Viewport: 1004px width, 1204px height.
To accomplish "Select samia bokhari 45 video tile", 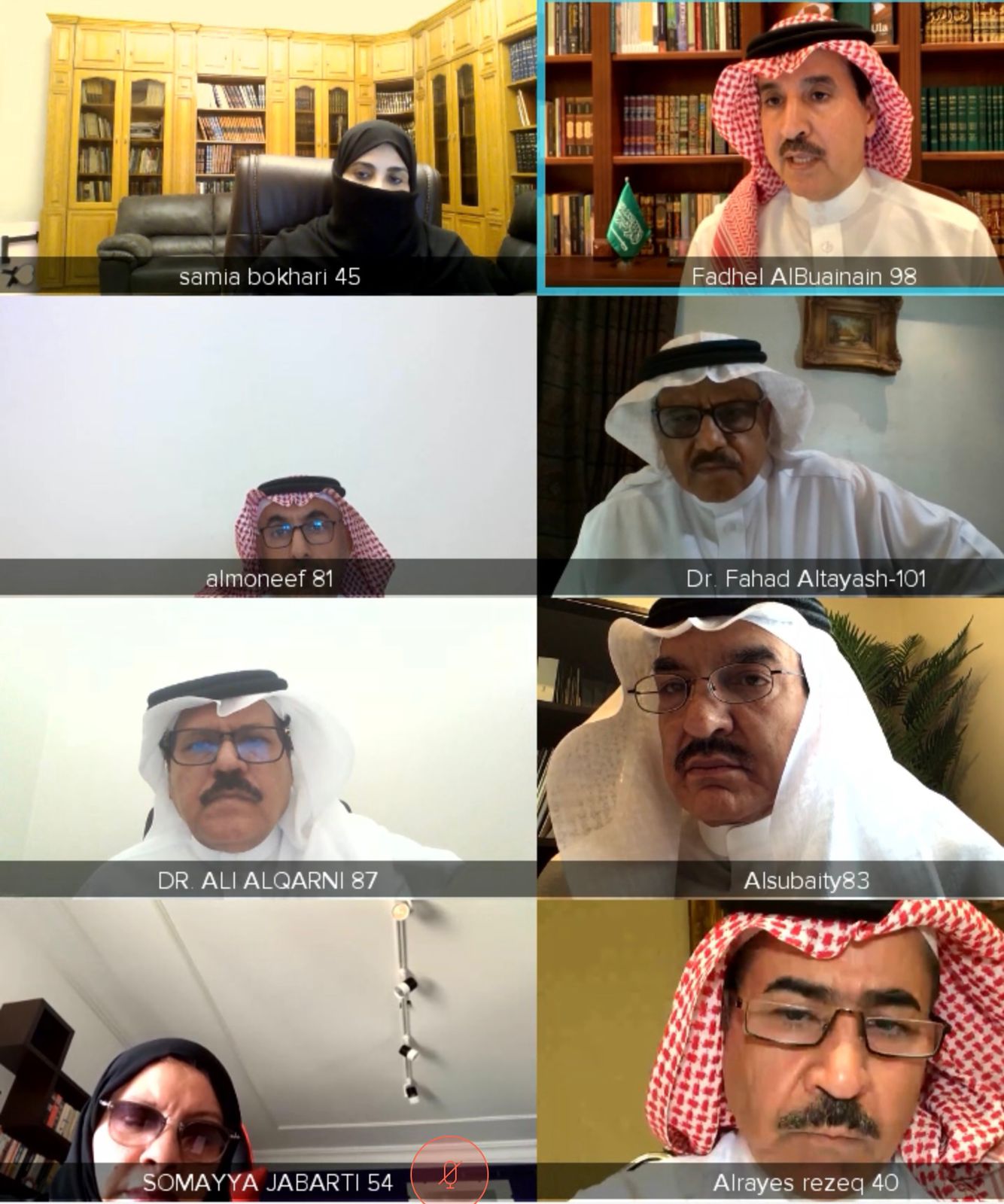I will click(x=268, y=147).
